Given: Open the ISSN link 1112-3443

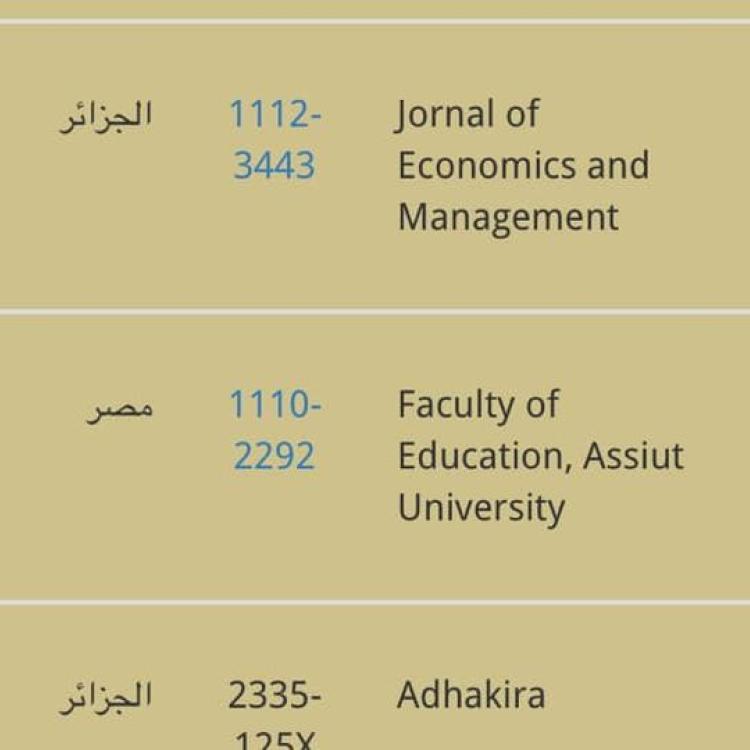Looking at the screenshot, I should (275, 140).
